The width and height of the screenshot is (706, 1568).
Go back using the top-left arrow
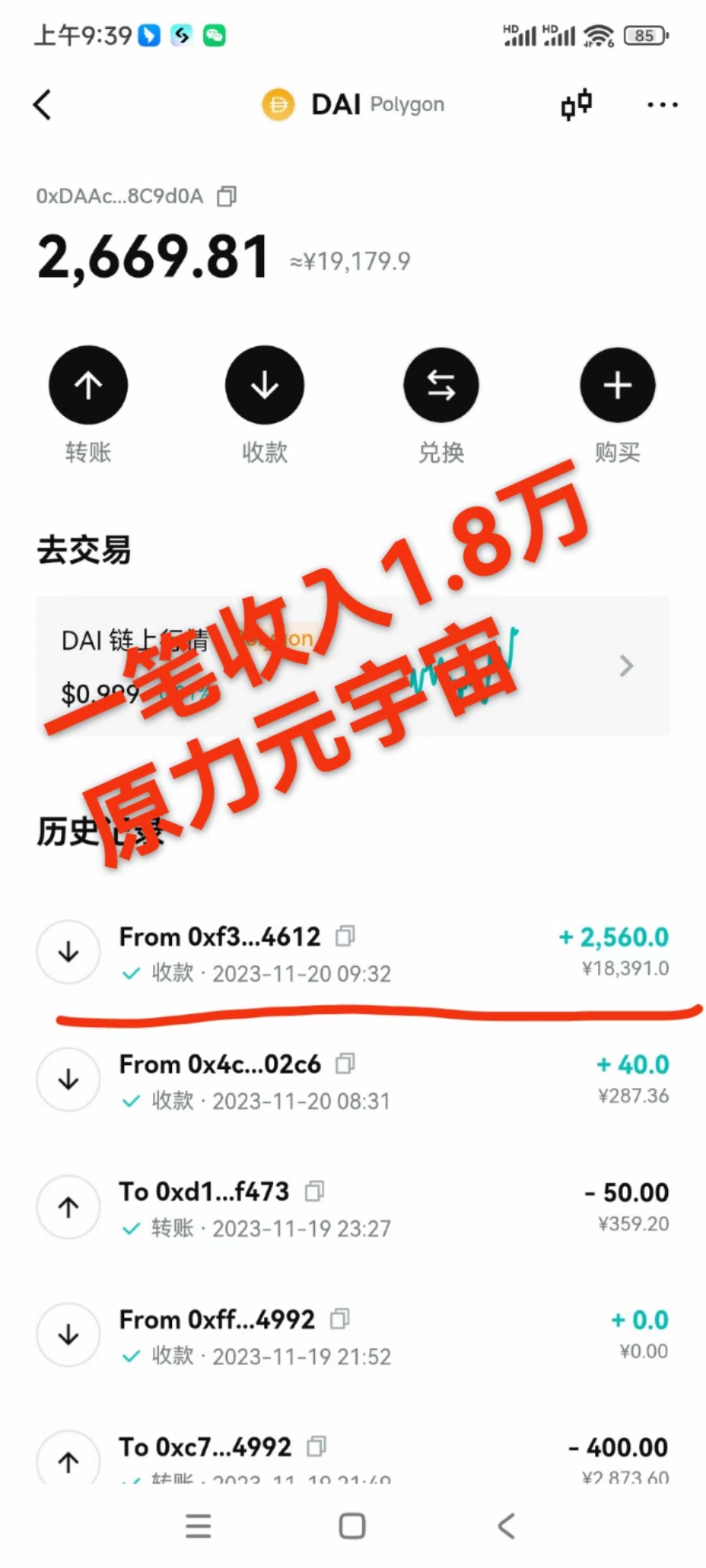coord(43,105)
